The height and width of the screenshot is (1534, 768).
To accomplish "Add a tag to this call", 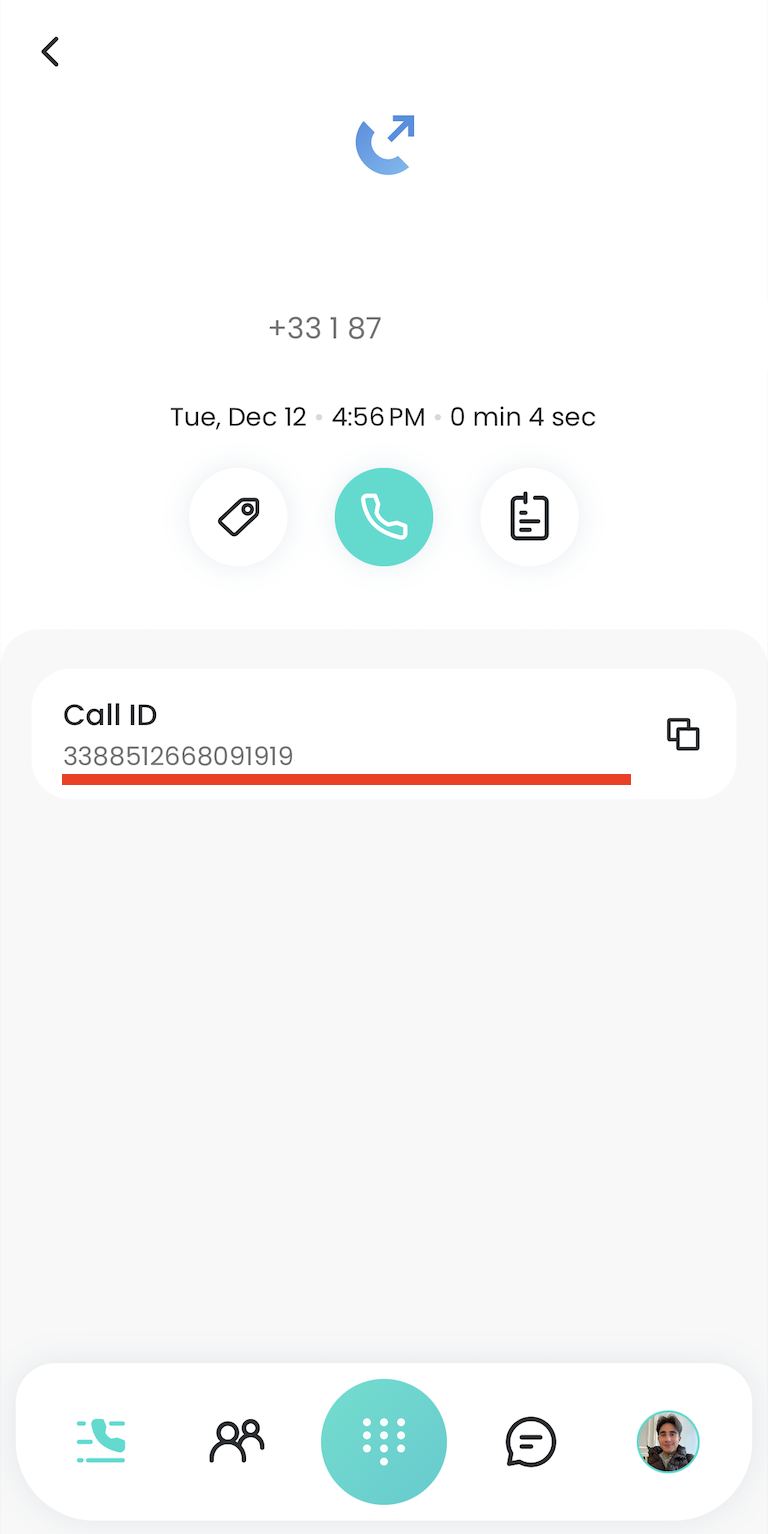I will (238, 517).
